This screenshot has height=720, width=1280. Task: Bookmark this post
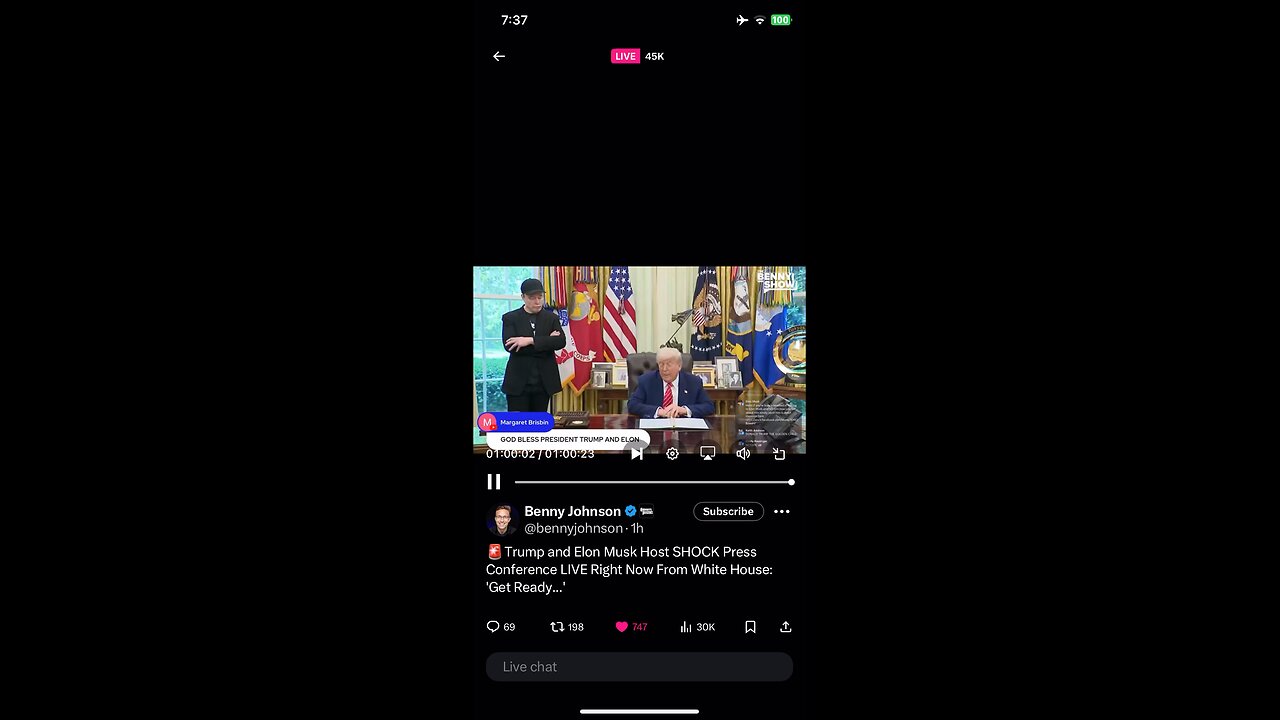point(750,627)
